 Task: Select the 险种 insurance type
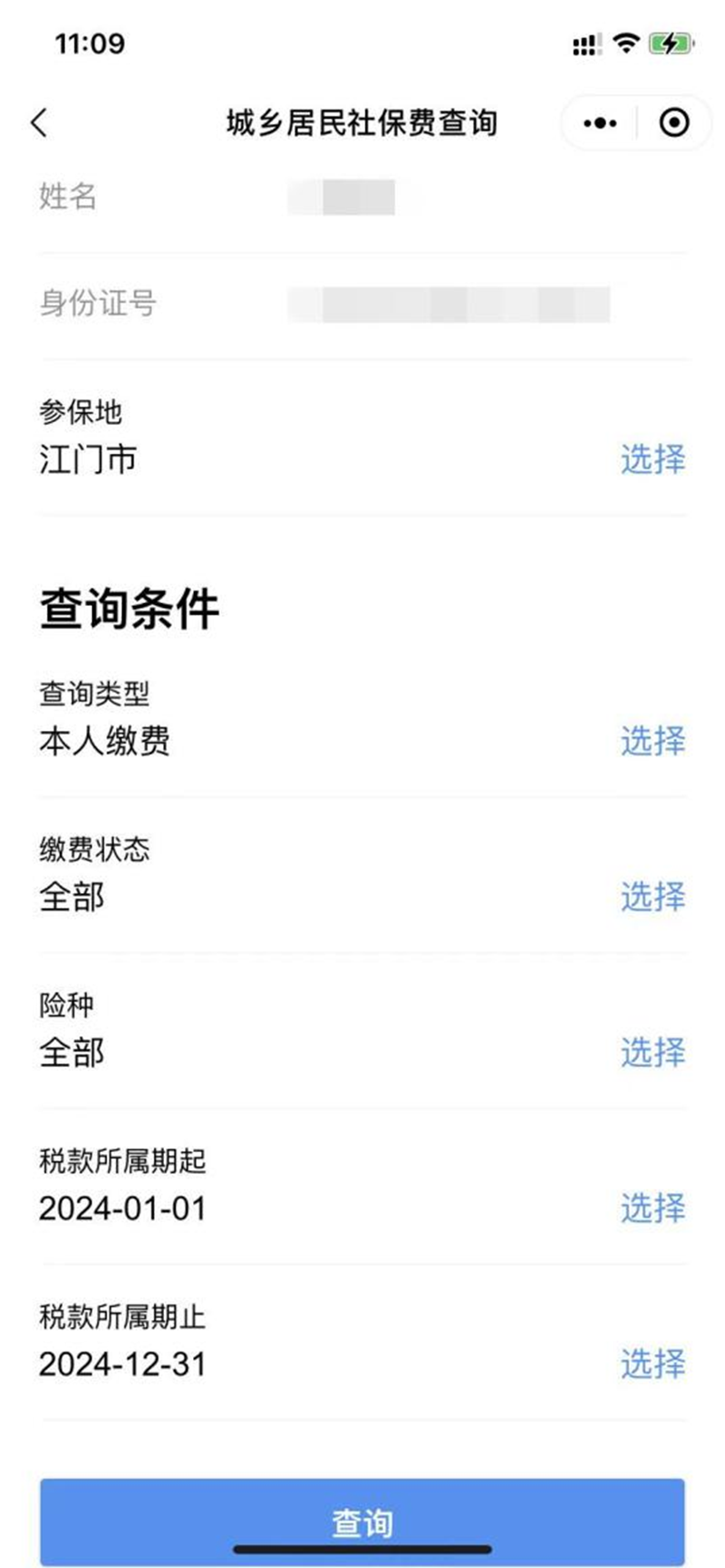pos(652,1053)
